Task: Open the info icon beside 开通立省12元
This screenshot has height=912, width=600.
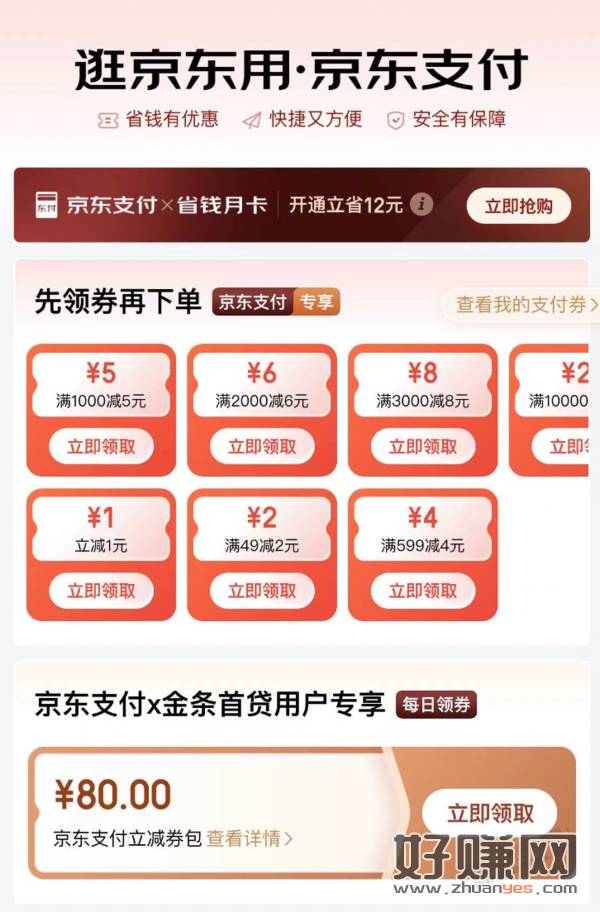Action: (x=422, y=205)
